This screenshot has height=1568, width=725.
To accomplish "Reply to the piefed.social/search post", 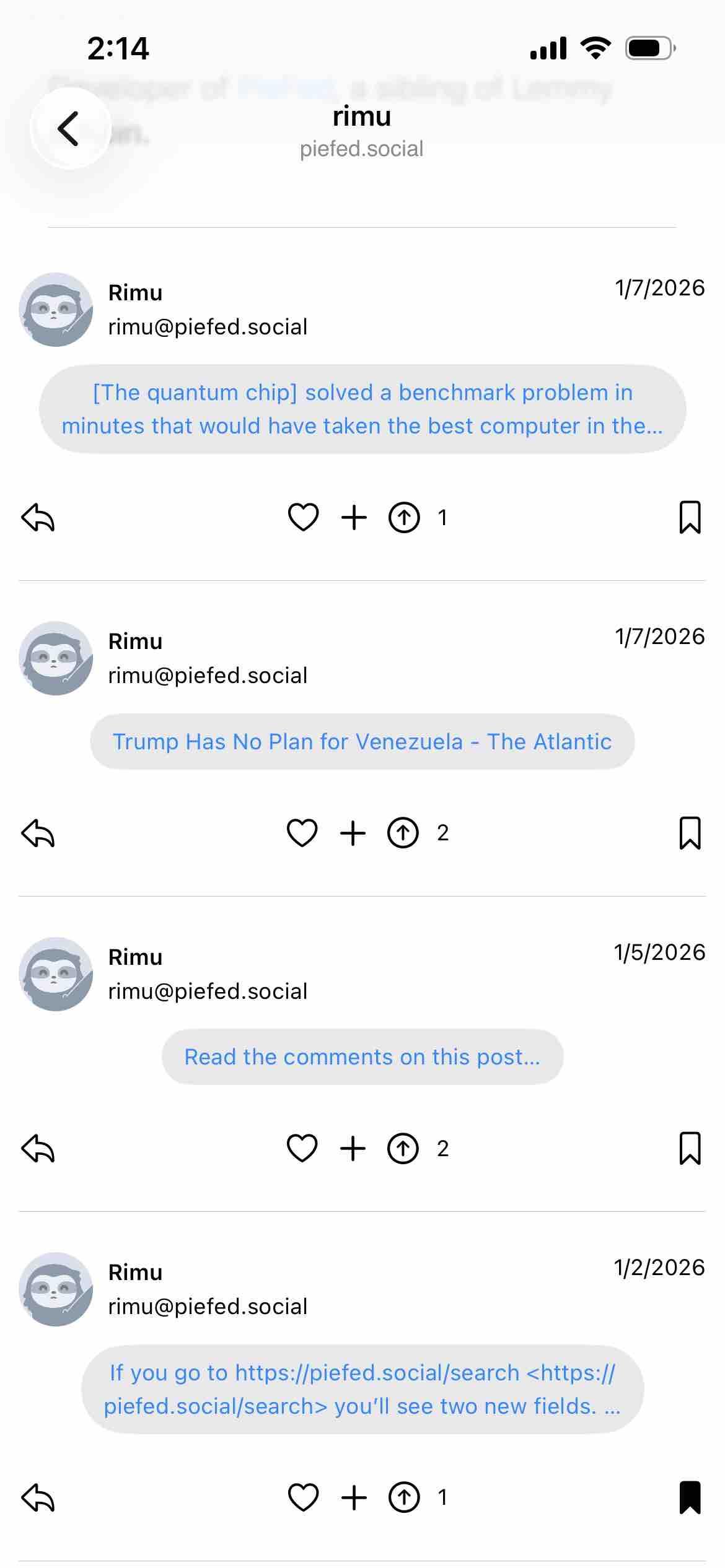I will pos(38,1499).
